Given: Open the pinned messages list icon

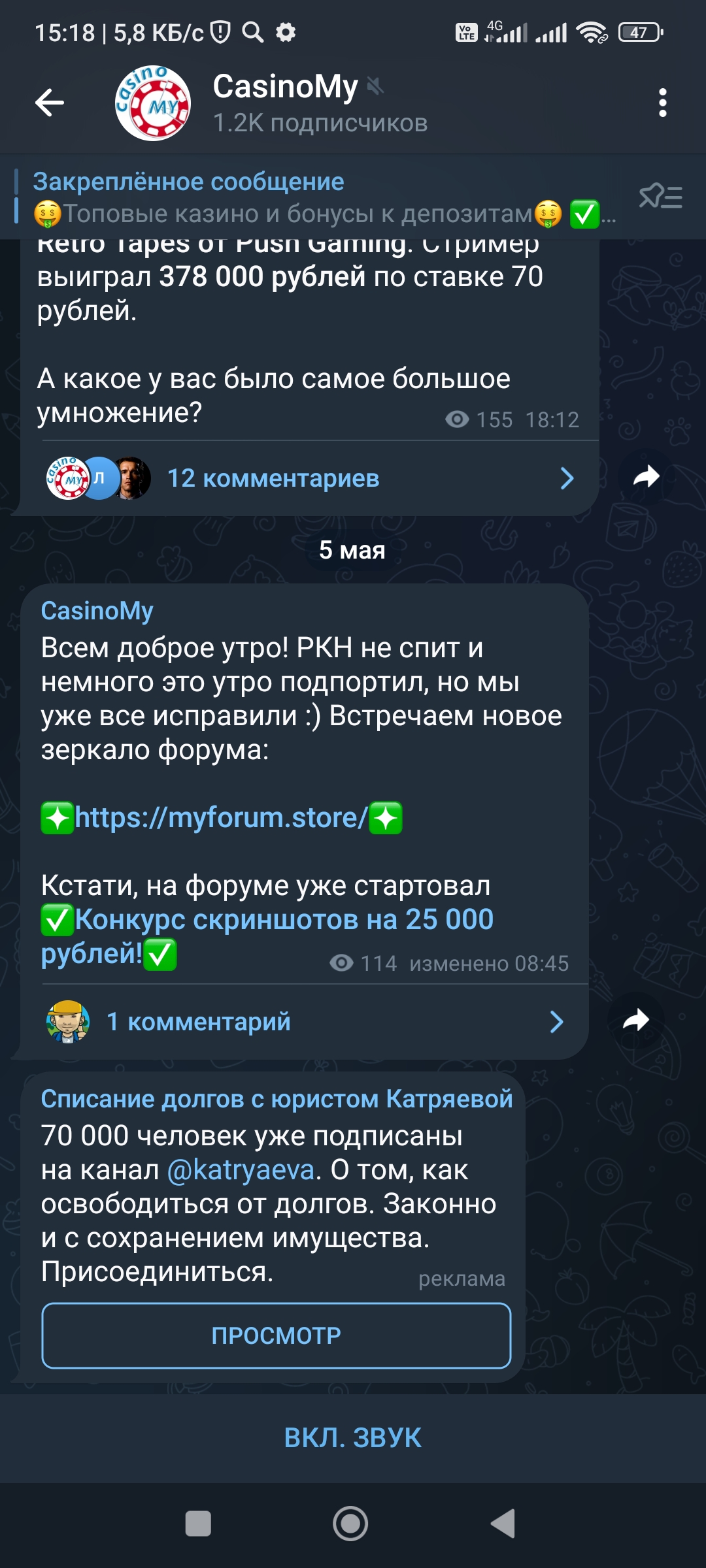Looking at the screenshot, I should click(x=660, y=196).
